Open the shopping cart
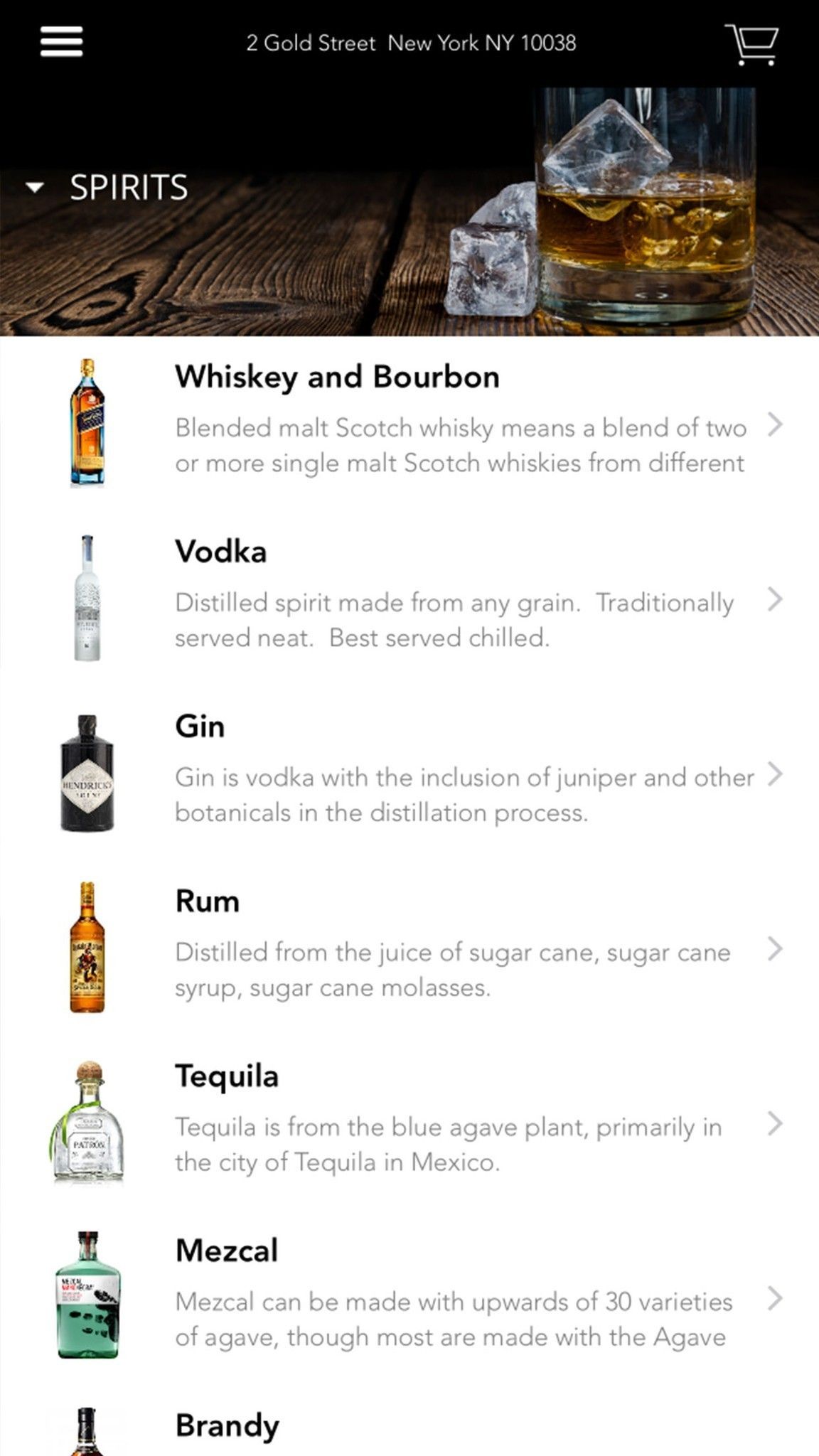The height and width of the screenshot is (1456, 819). (751, 44)
